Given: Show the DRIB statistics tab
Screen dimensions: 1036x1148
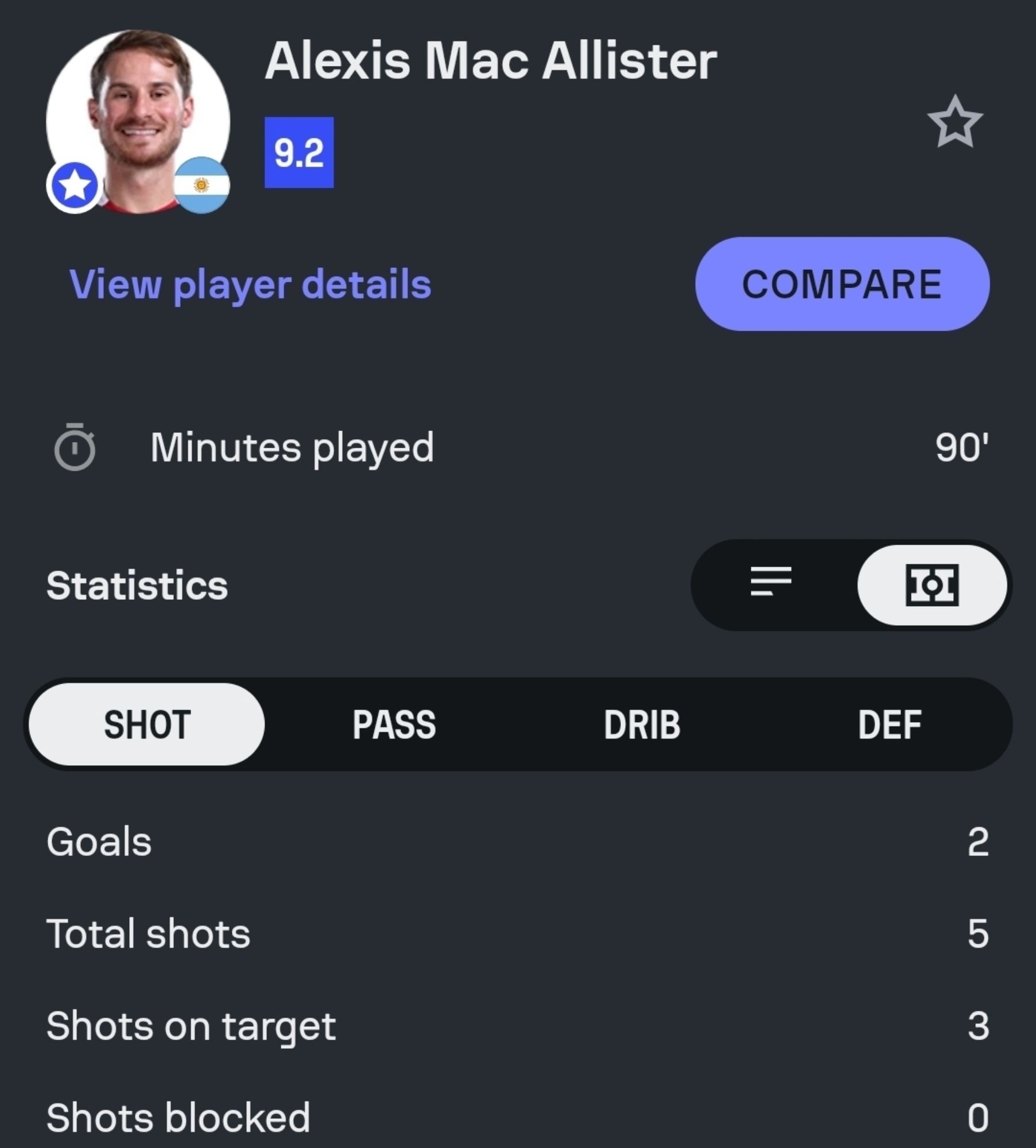Looking at the screenshot, I should pos(642,724).
